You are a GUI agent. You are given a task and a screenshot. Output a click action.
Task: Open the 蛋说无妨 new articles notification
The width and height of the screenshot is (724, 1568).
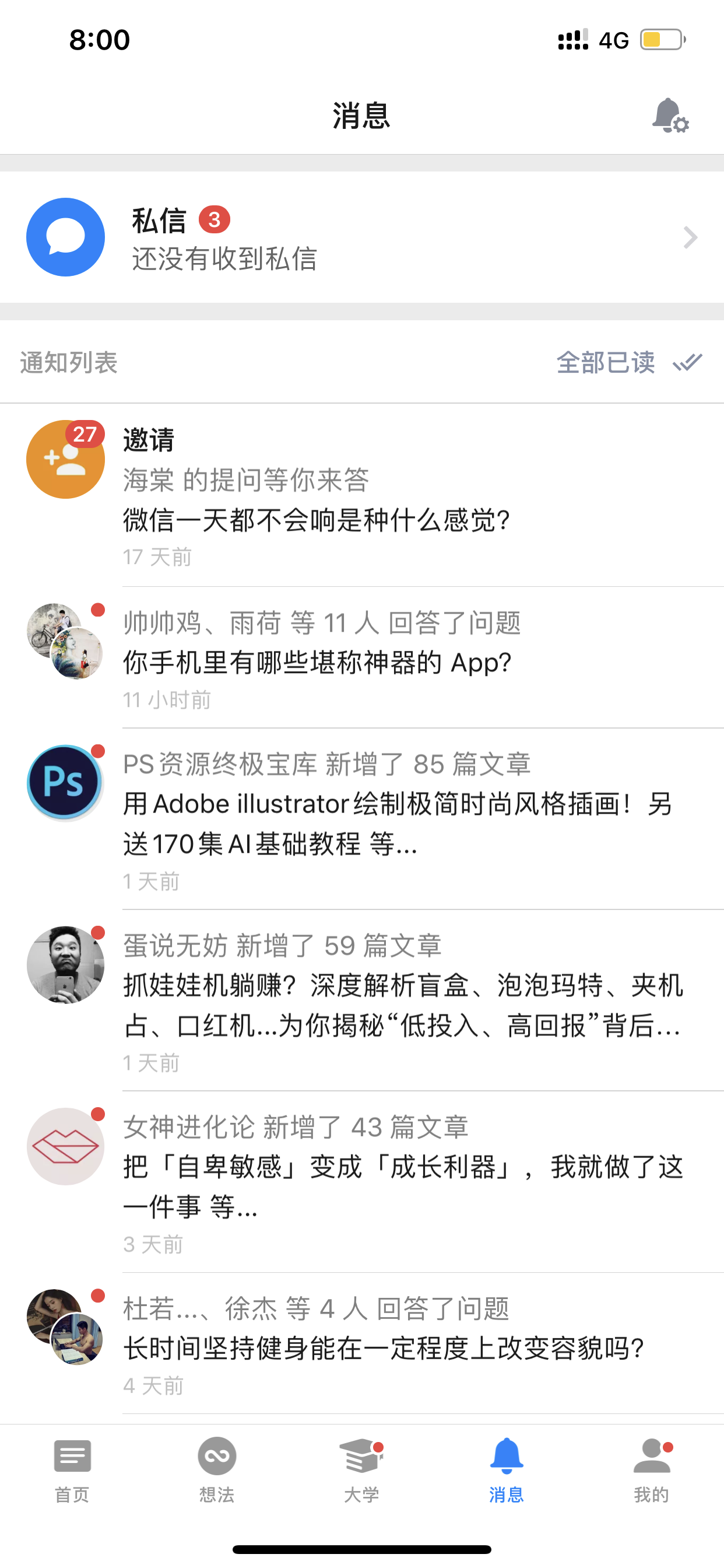(x=362, y=1000)
